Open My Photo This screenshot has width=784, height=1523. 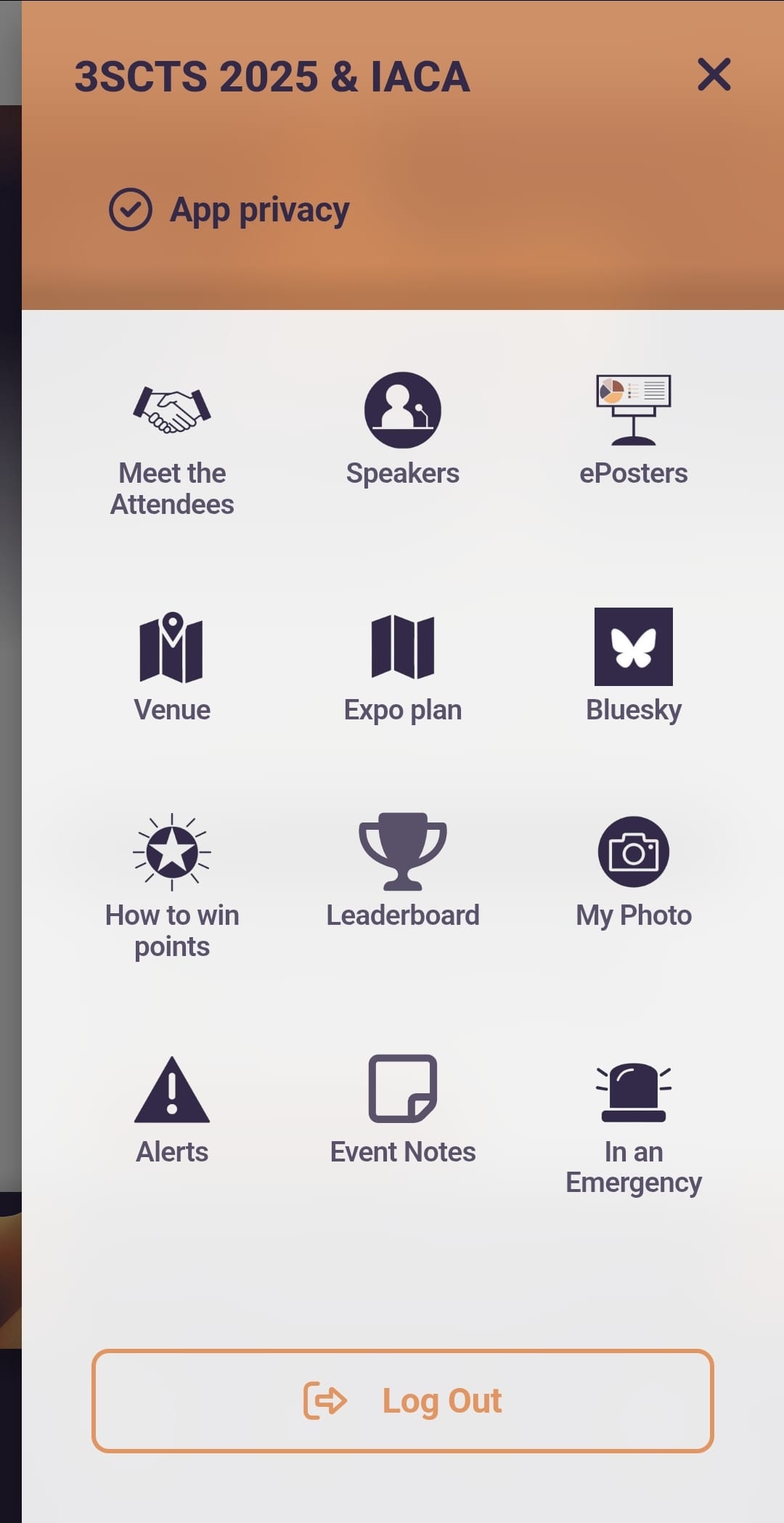coord(633,871)
